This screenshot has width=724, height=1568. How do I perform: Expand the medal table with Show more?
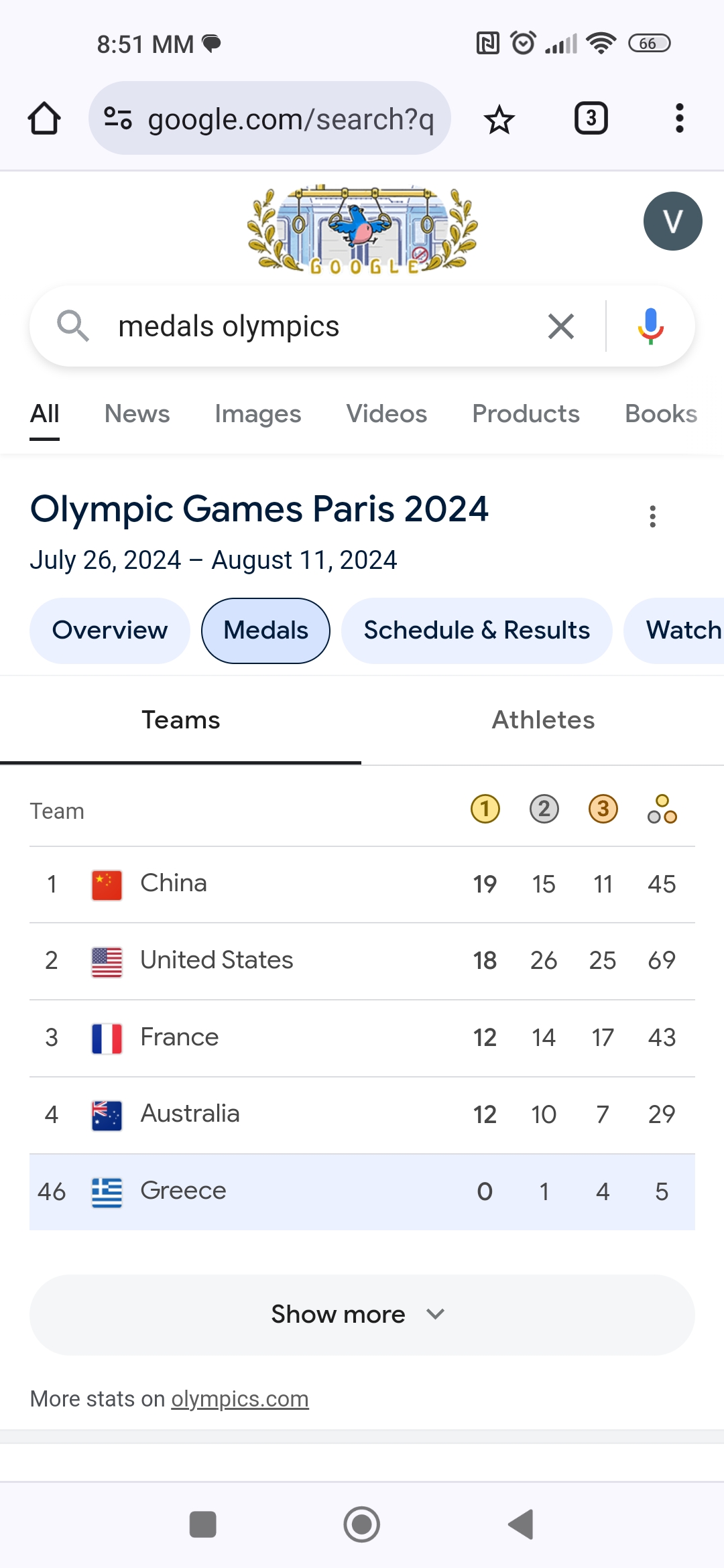point(362,1315)
